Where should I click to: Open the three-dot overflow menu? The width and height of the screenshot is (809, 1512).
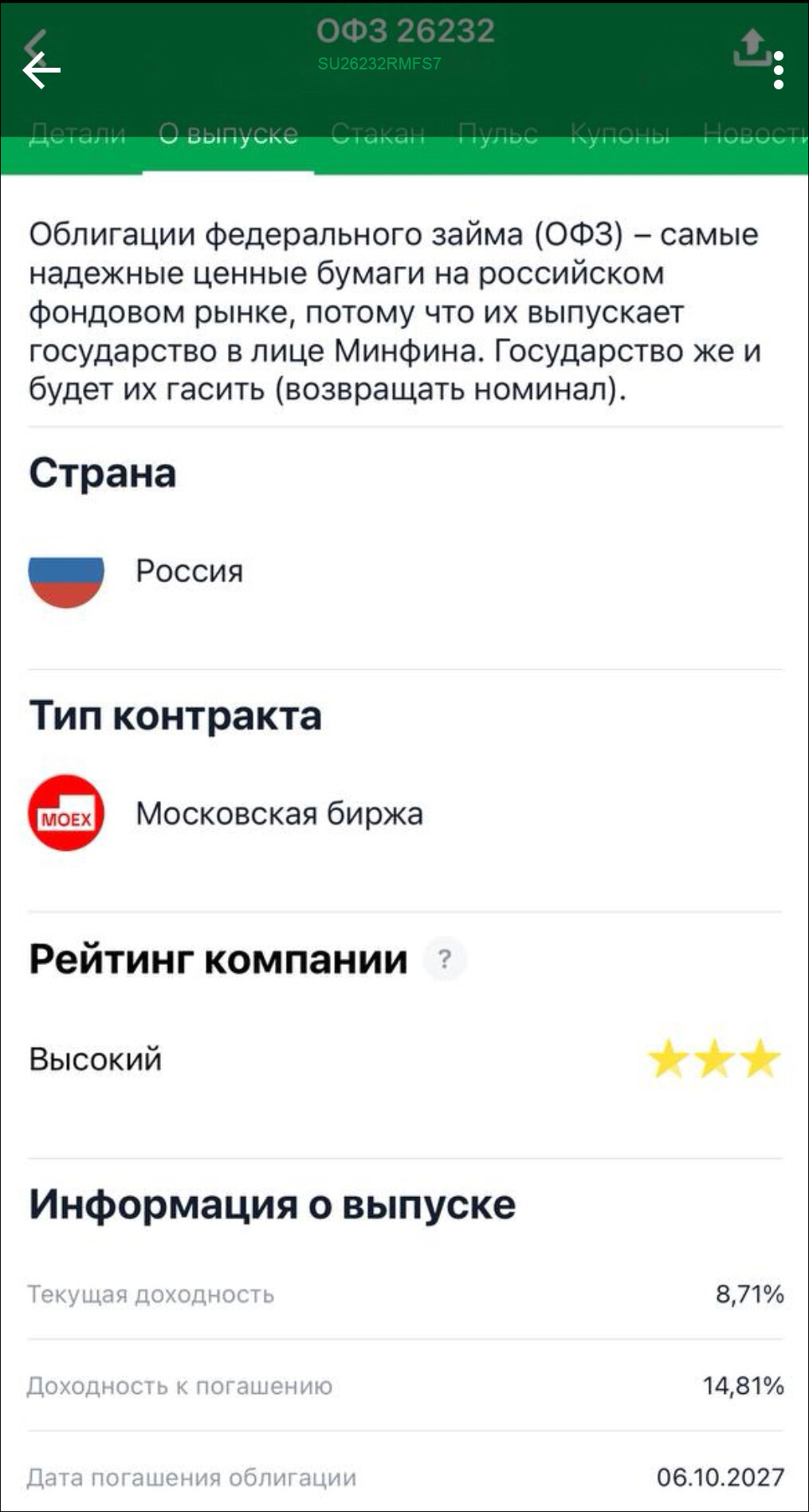pos(779,70)
